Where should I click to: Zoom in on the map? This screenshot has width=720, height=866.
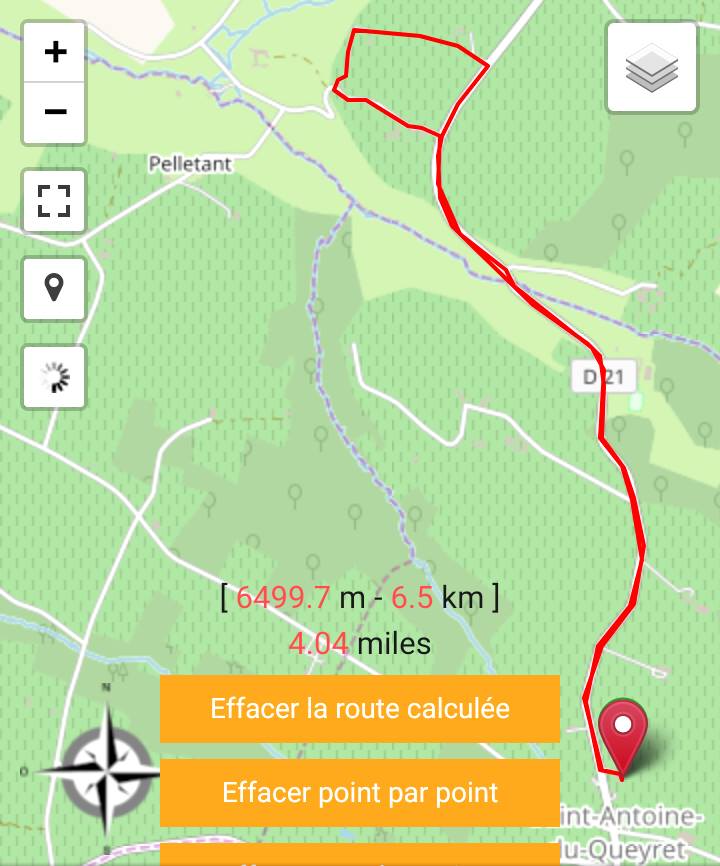point(55,52)
